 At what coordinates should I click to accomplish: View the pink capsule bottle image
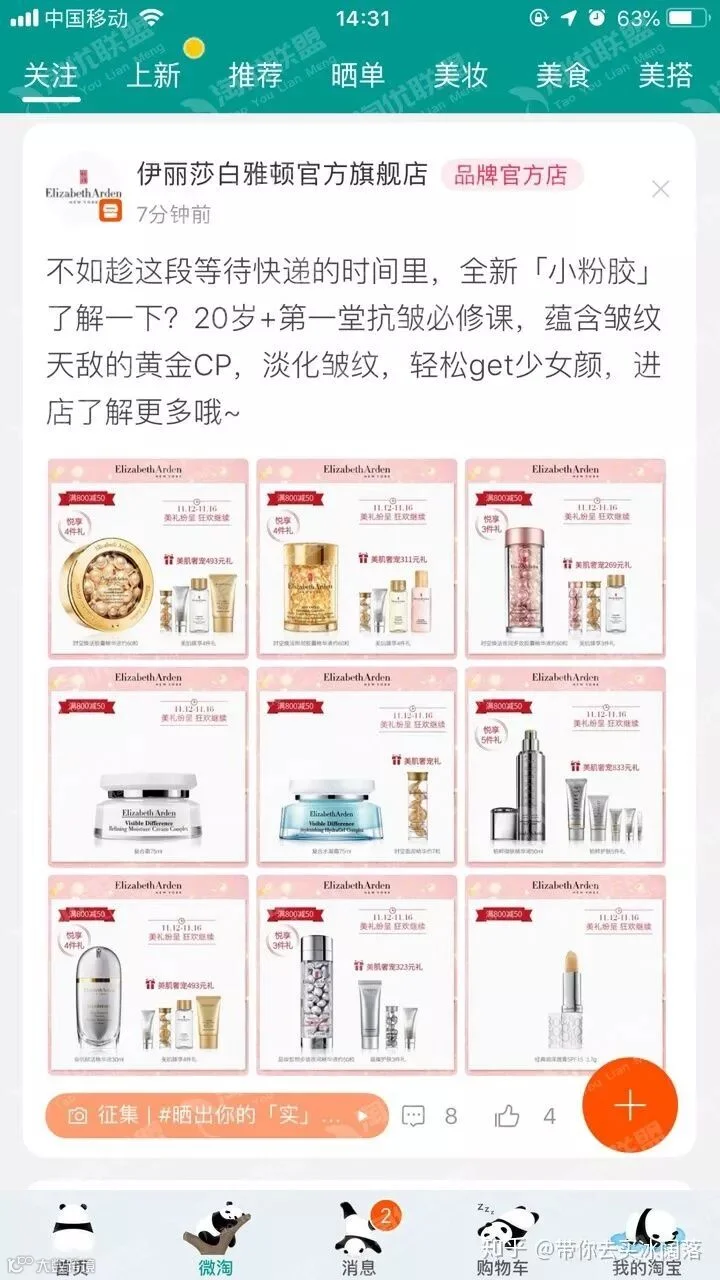point(566,558)
